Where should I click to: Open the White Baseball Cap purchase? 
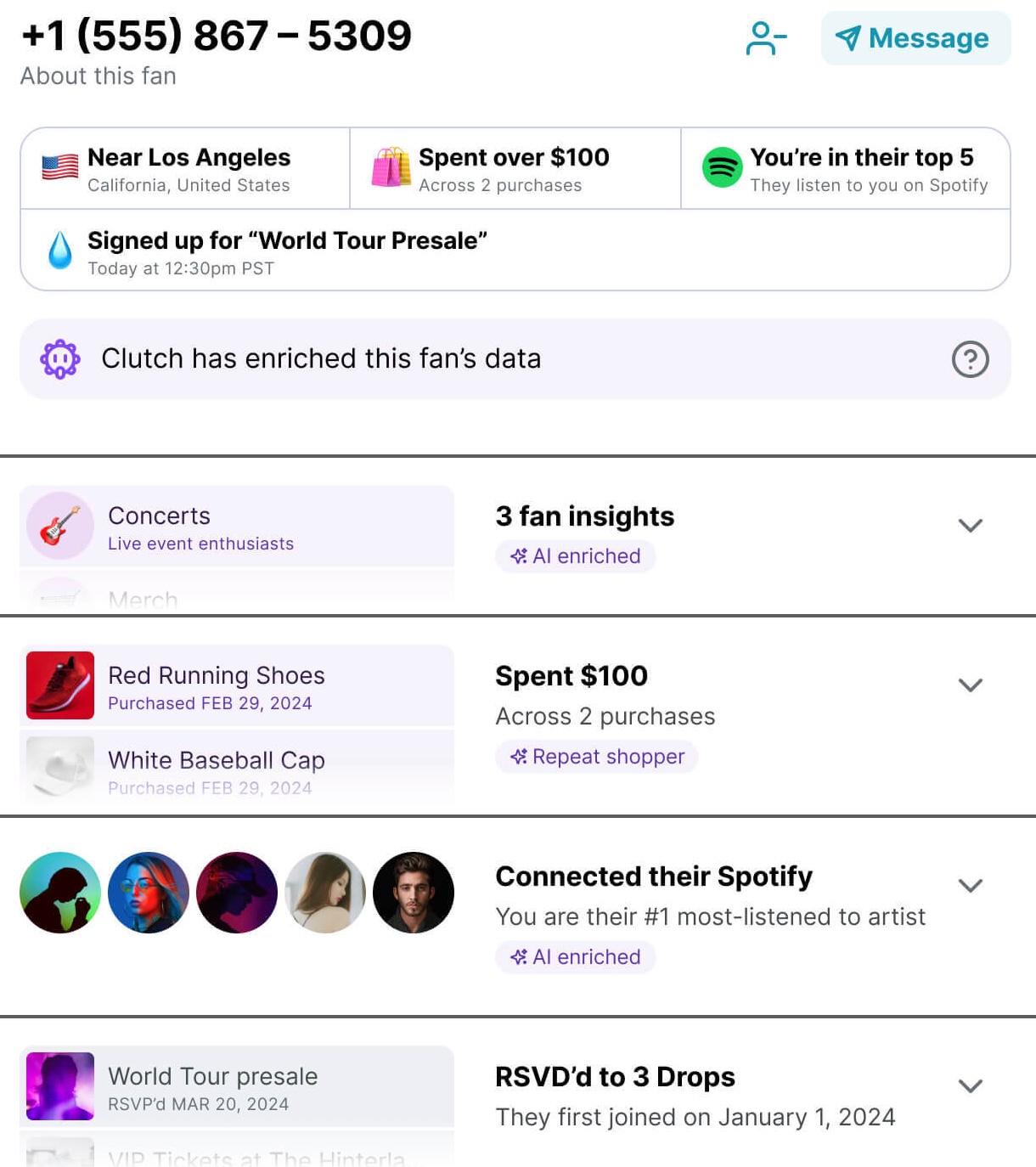tap(237, 769)
